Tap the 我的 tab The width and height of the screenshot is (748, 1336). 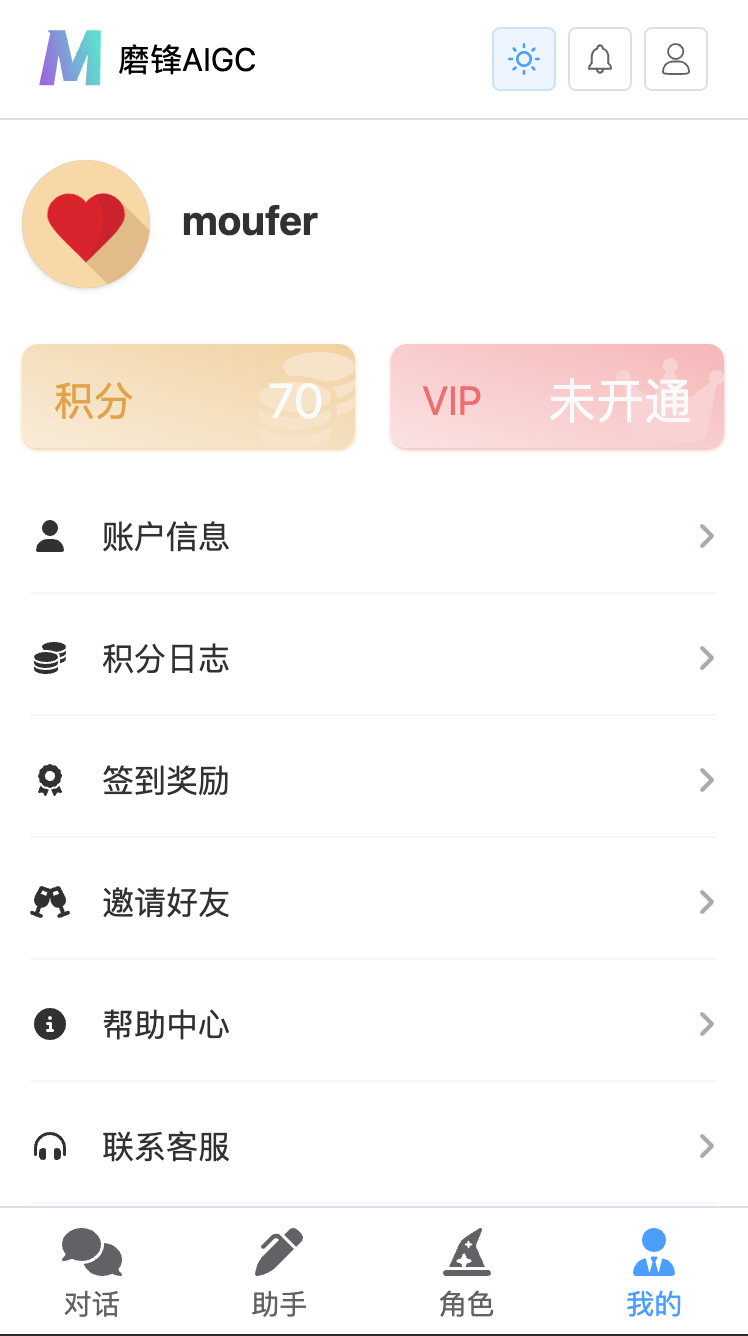point(654,1272)
